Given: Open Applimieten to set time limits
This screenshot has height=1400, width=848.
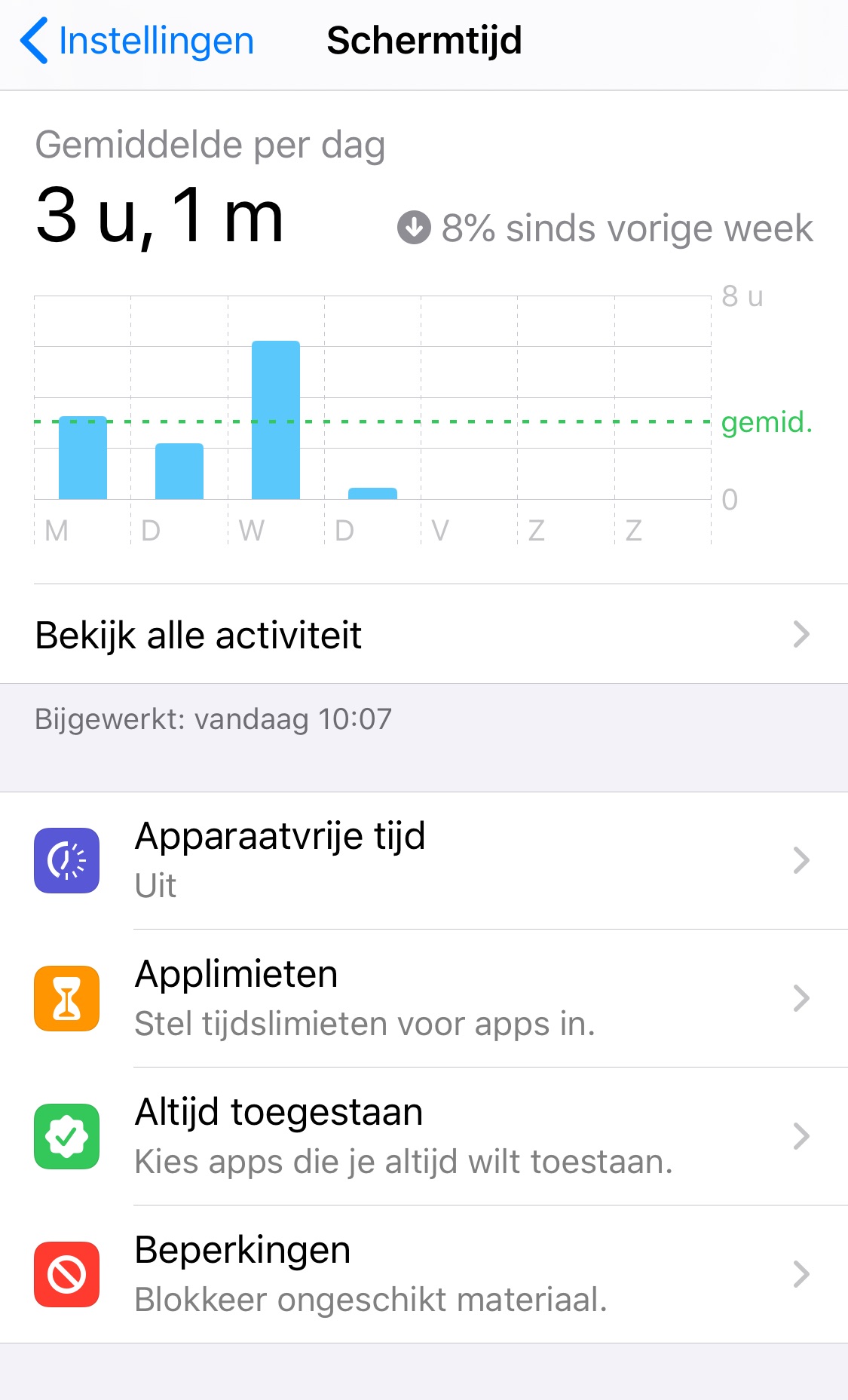Looking at the screenshot, I should click(422, 998).
